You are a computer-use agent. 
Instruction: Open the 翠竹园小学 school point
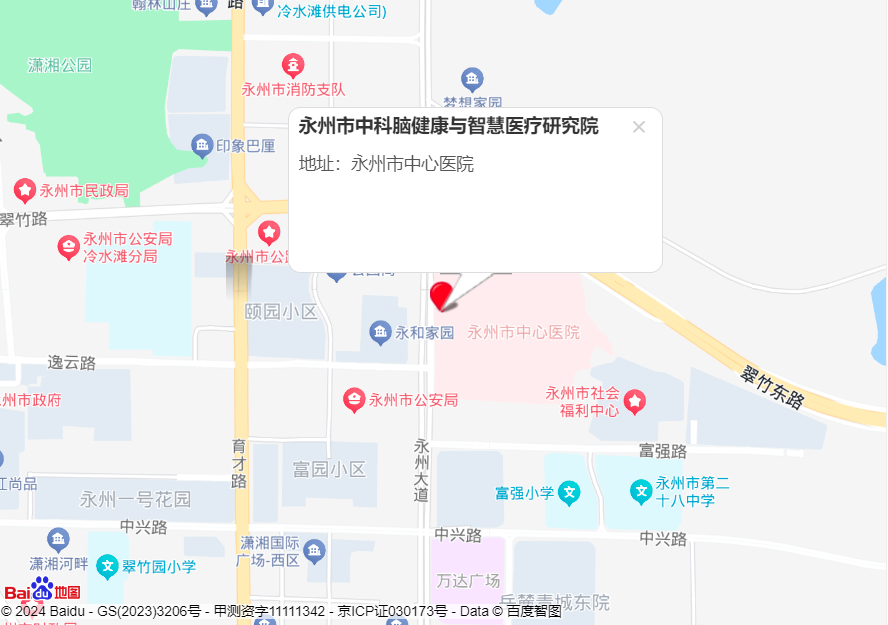coord(108,566)
